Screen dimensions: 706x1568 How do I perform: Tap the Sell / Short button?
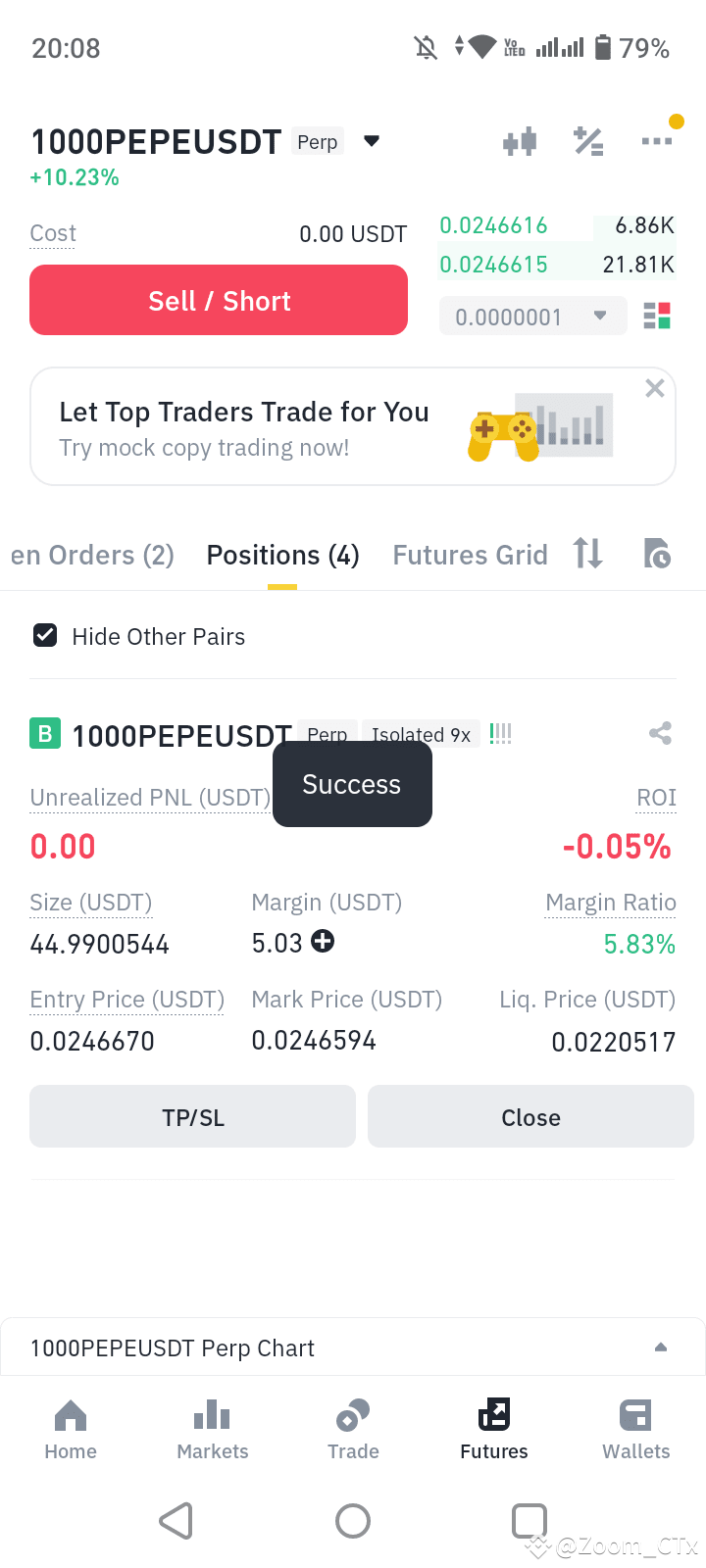(218, 300)
